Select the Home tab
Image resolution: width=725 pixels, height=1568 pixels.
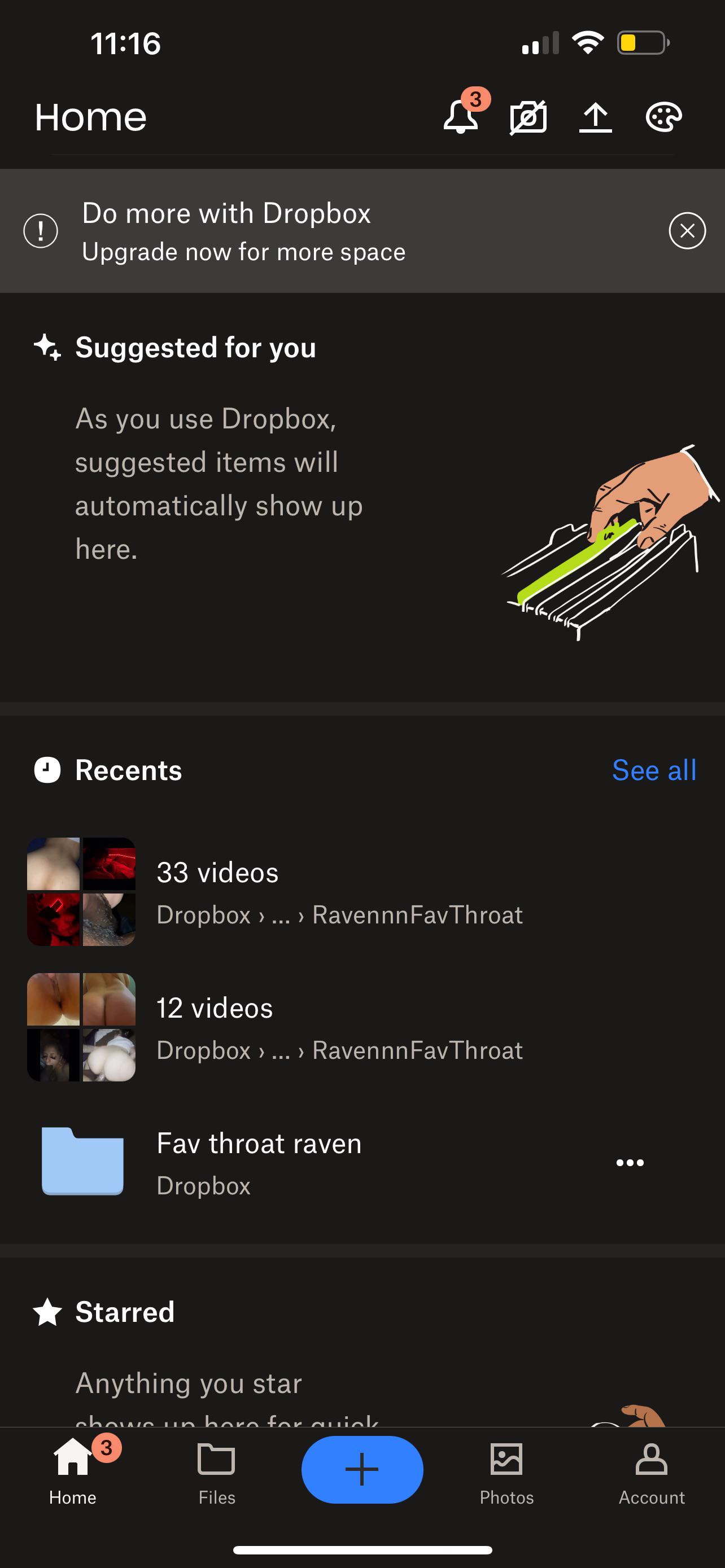tap(72, 1470)
